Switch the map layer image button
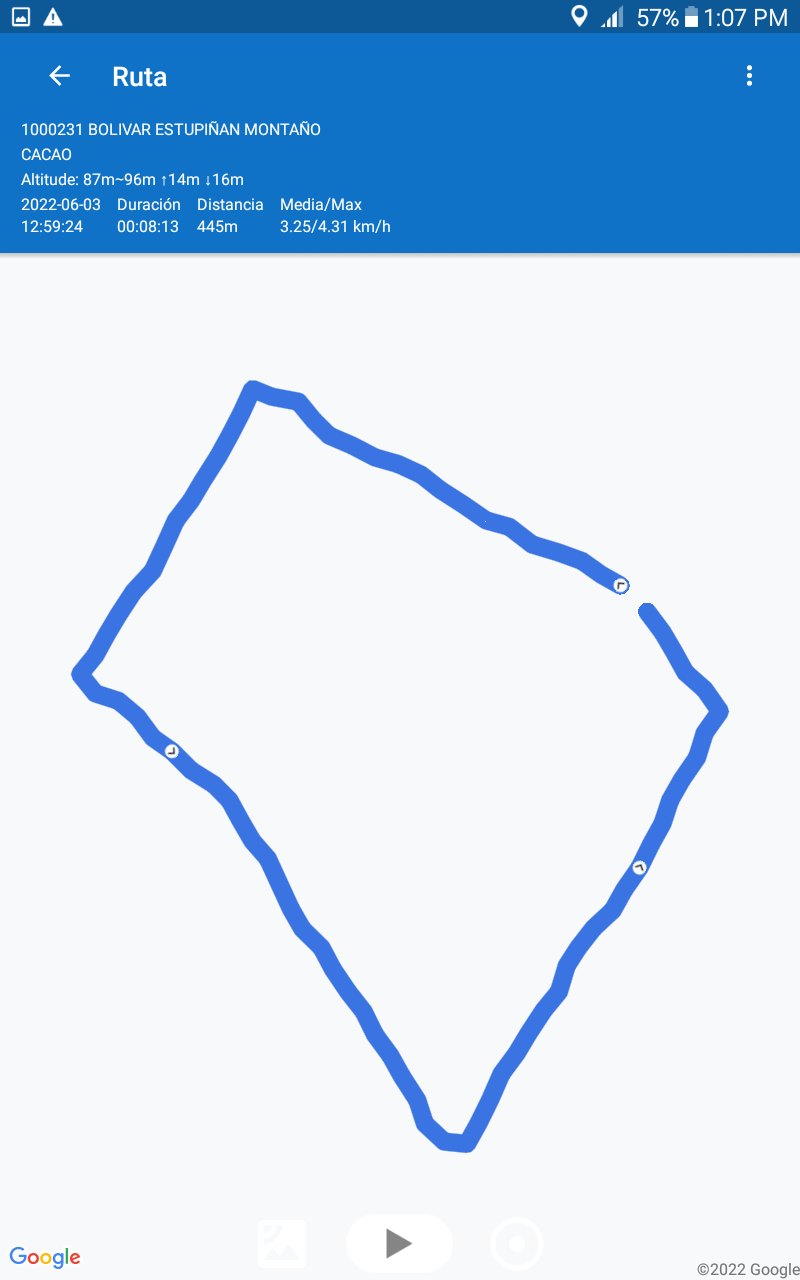800x1280 pixels. pos(282,1243)
